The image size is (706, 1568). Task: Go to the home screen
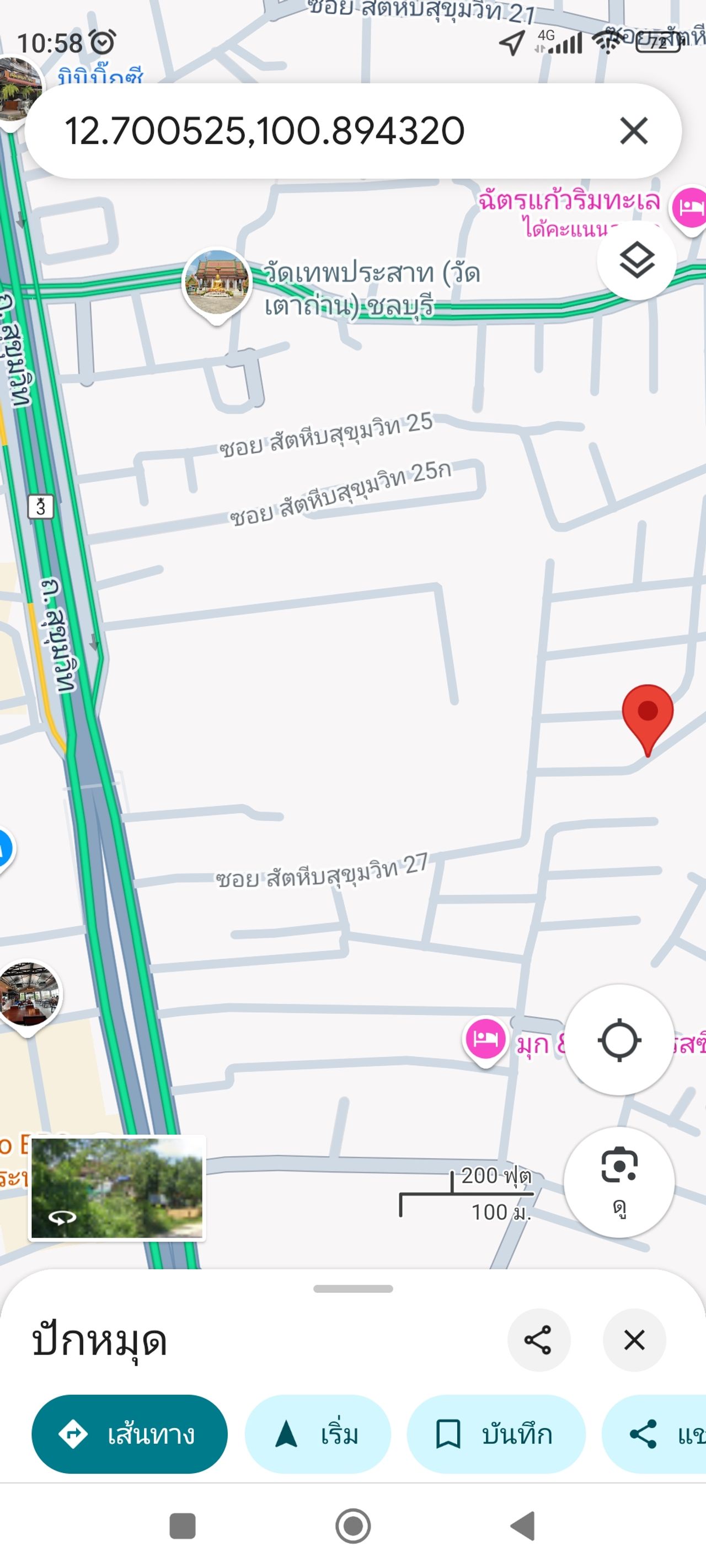(x=352, y=1526)
